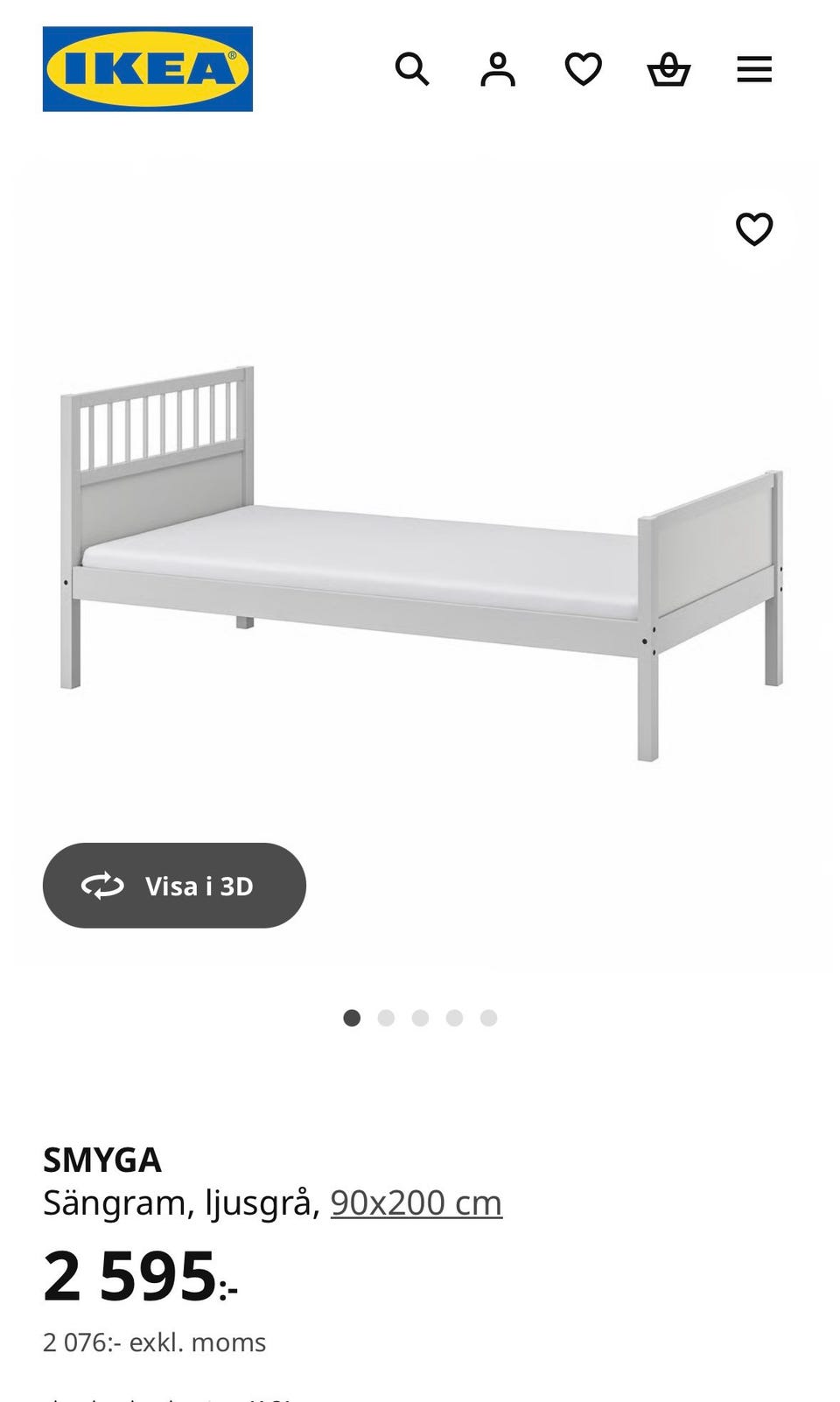The height and width of the screenshot is (1402, 840).
Task: Open the user account profile
Action: [498, 69]
